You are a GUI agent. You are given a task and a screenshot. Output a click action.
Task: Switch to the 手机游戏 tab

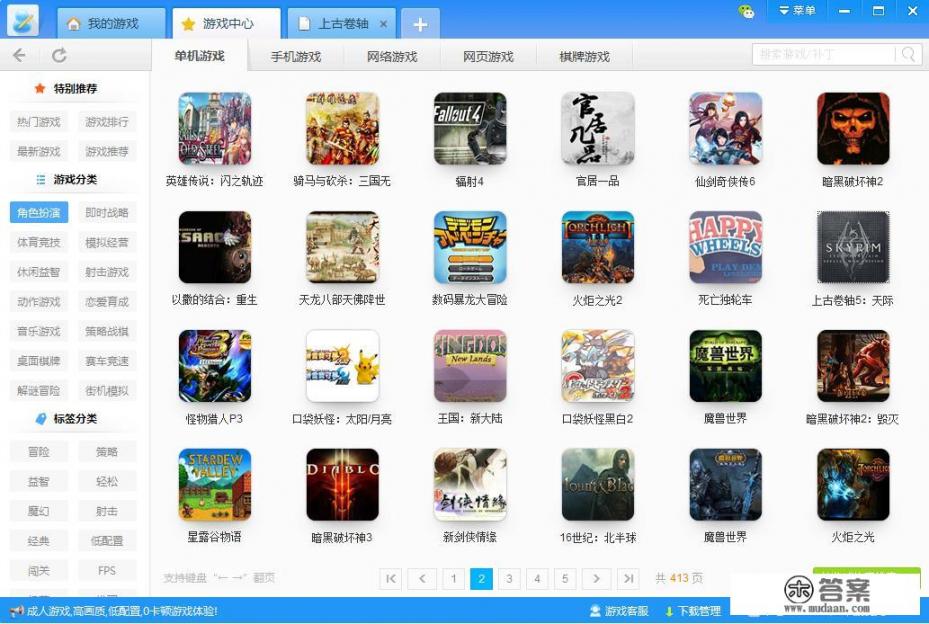295,56
